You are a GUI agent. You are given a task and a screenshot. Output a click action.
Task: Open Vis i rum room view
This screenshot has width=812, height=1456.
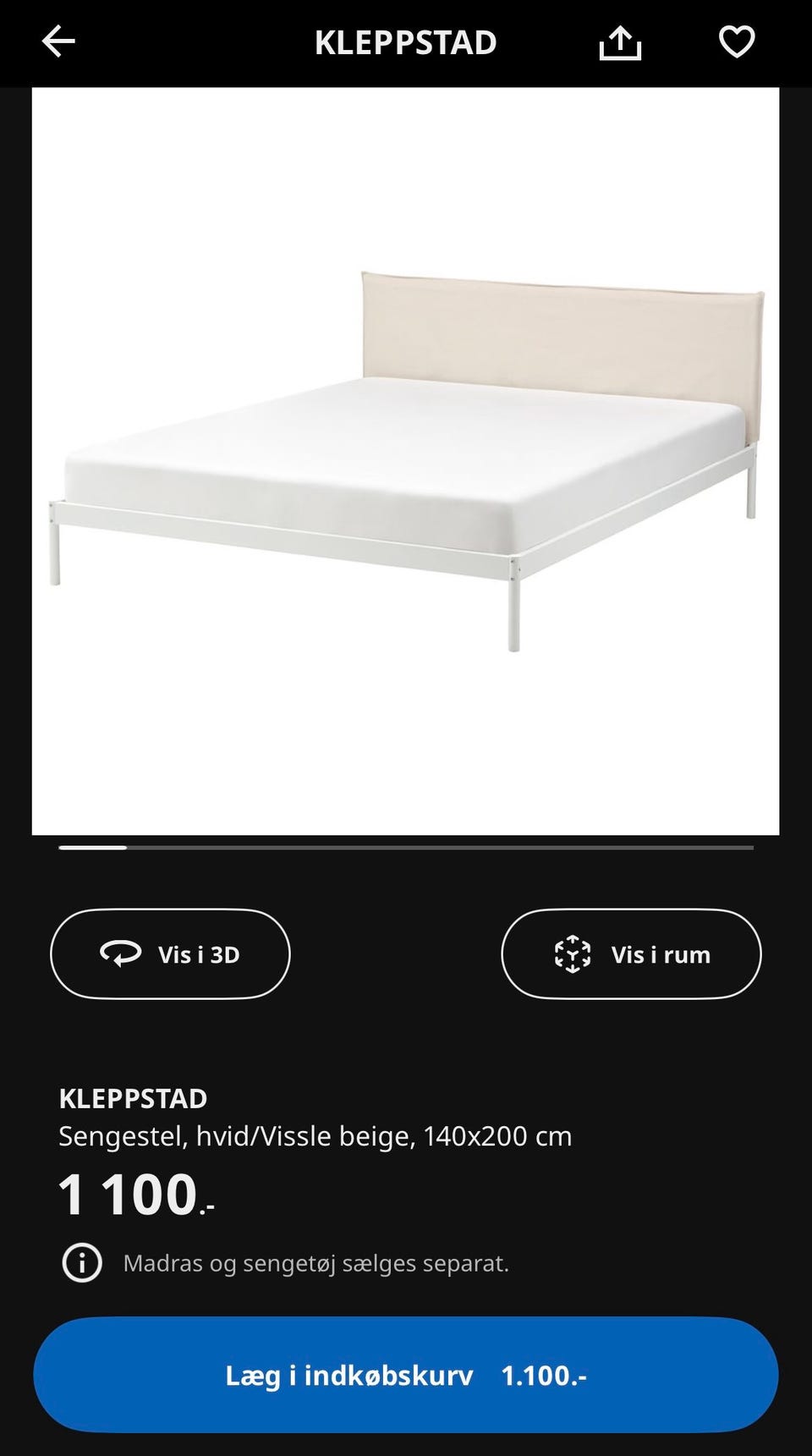pos(631,953)
